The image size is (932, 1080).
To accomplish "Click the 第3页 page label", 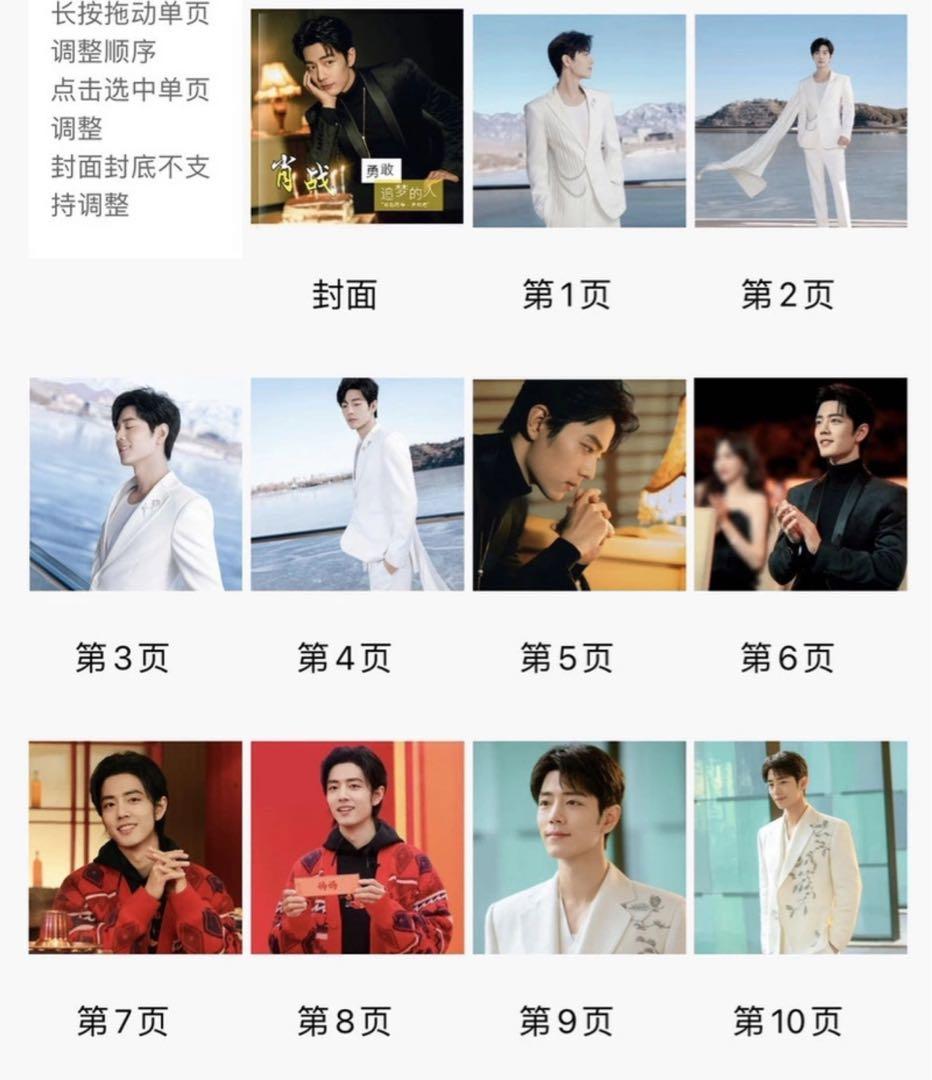I will tap(120, 656).
